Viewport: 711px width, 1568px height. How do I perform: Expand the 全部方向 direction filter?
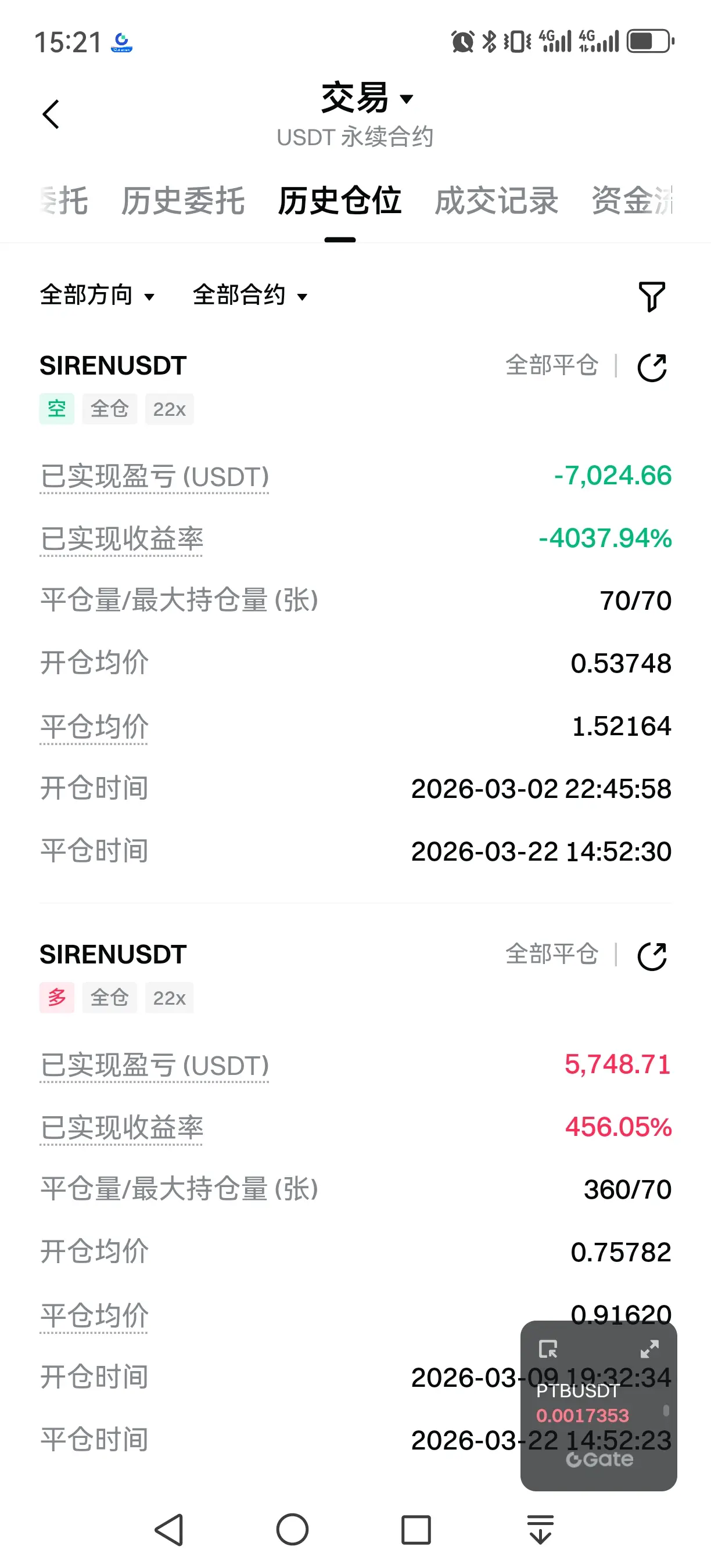[x=98, y=296]
